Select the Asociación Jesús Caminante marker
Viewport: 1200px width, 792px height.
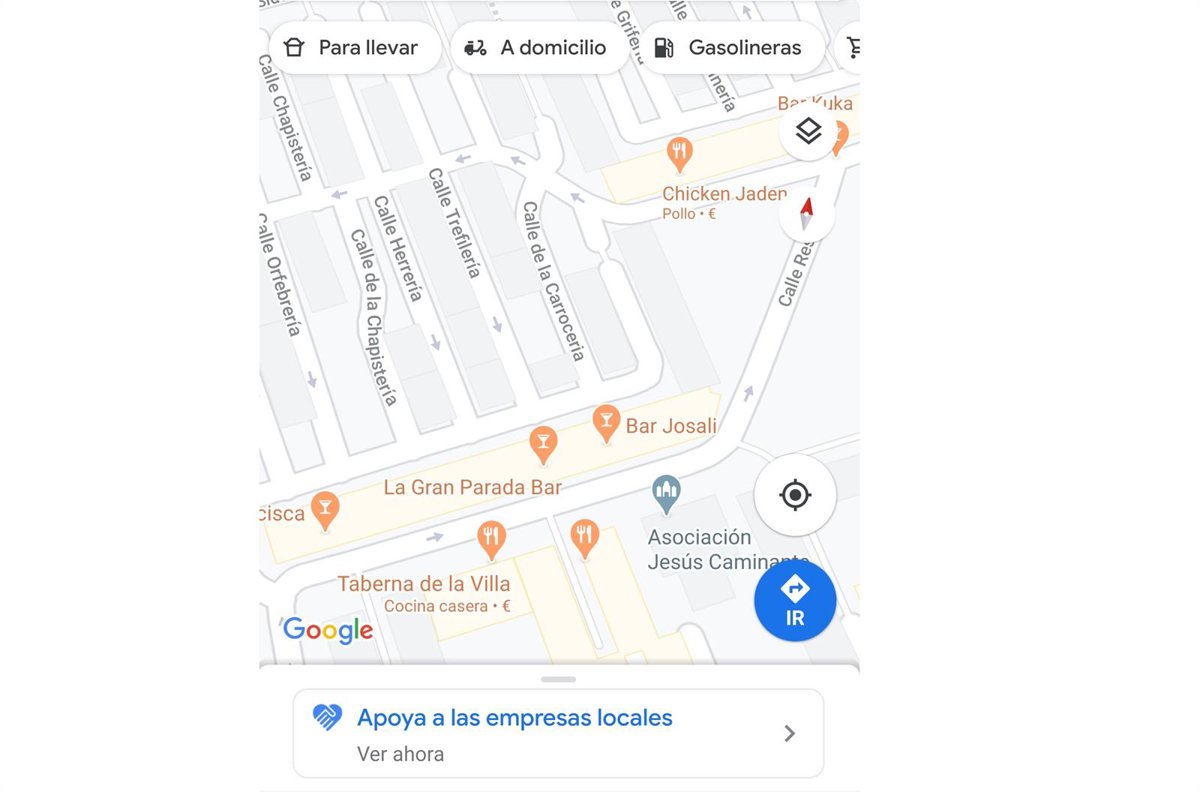pos(666,492)
